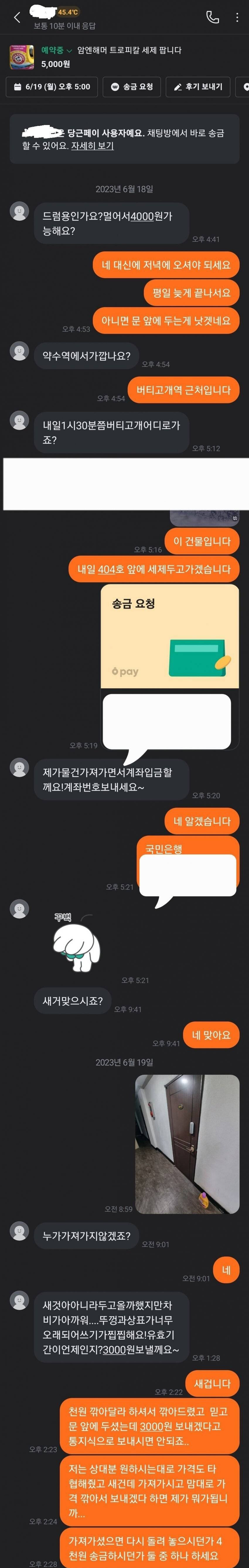This screenshot has width=249, height=1568.
Task: Select 후기 보내기 to send a review
Action: (198, 87)
